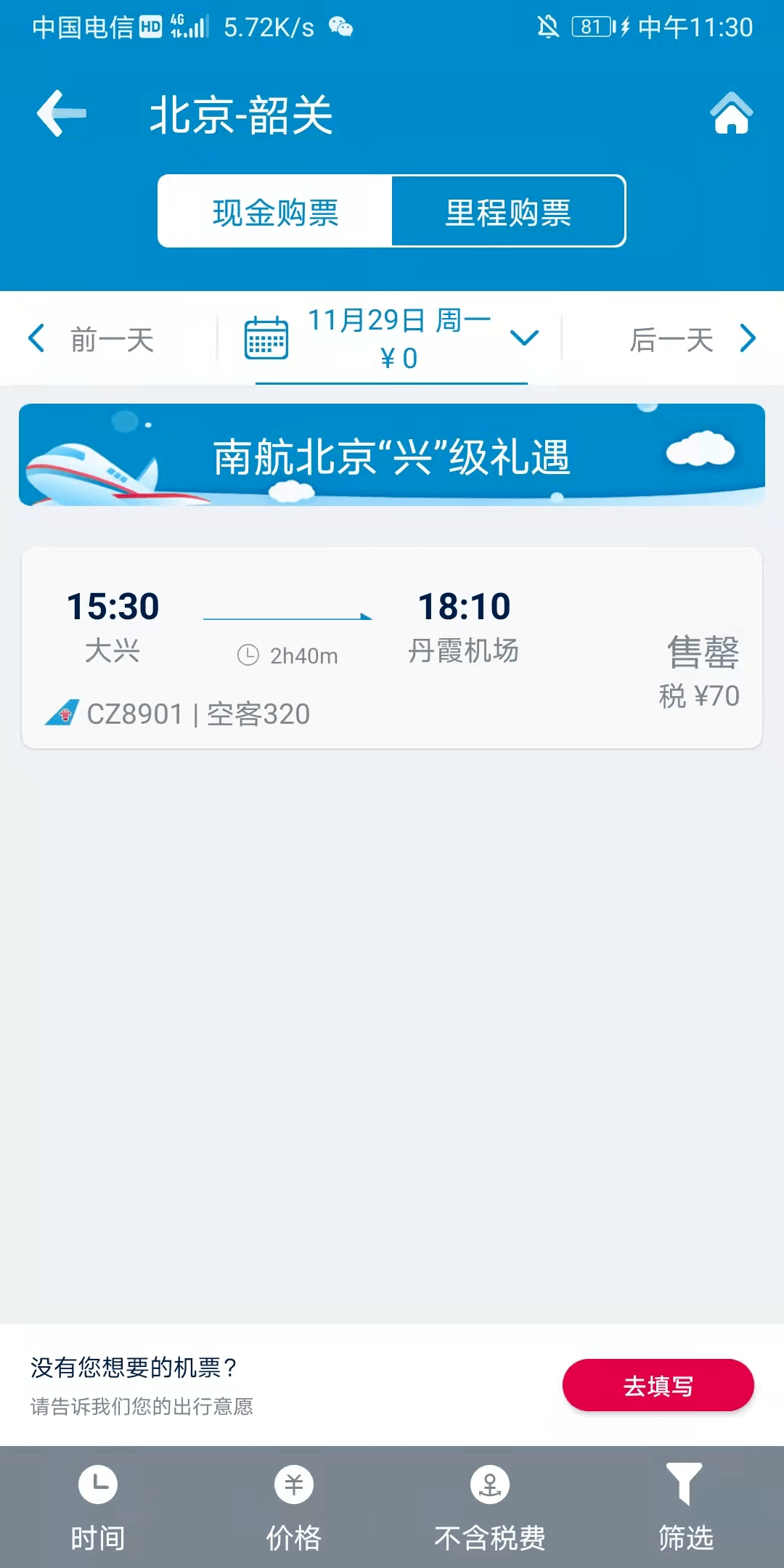Sort flights by 价格
This screenshot has height=1568, width=784.
pos(294,1507)
